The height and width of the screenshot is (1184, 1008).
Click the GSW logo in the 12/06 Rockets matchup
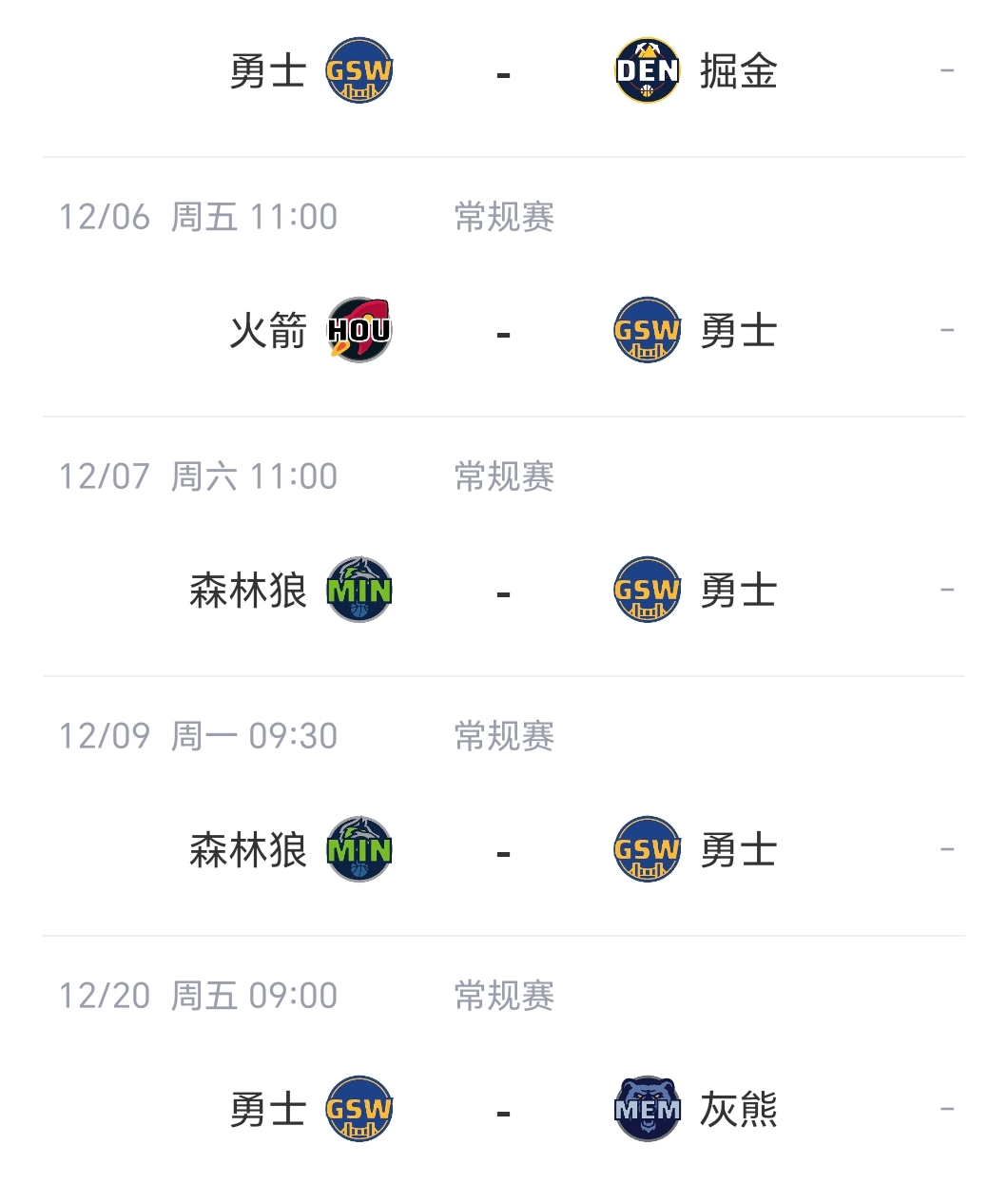click(648, 330)
